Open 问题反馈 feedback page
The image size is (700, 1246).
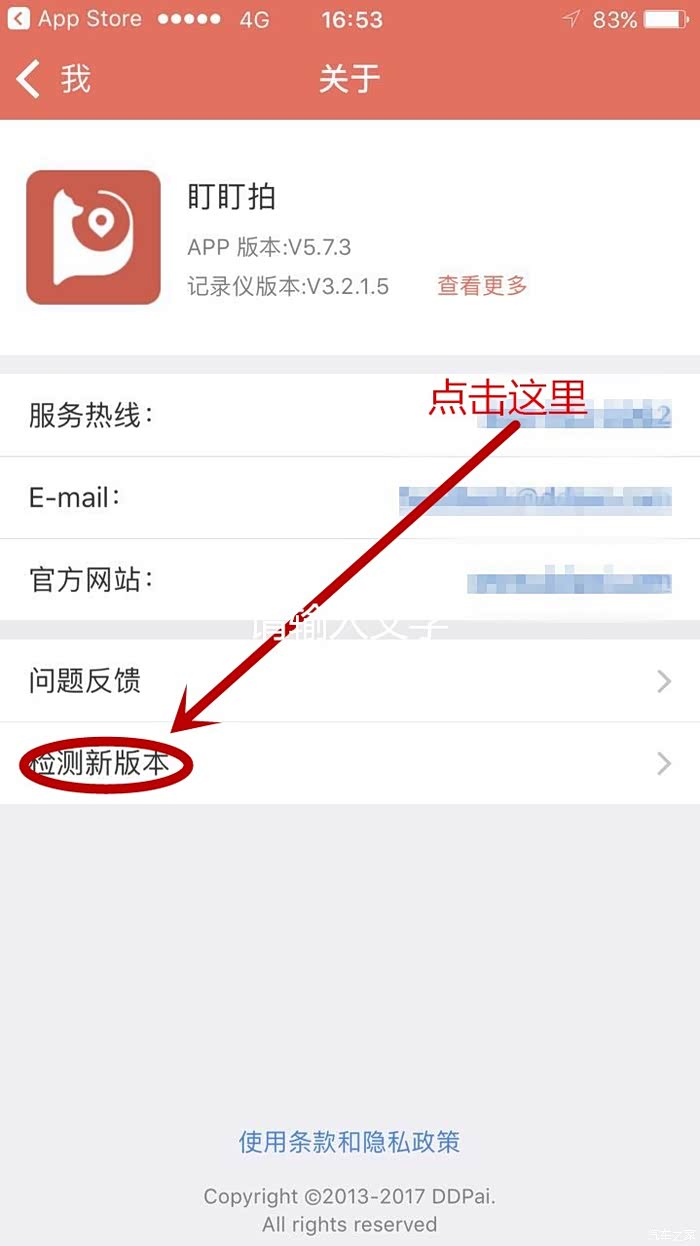point(350,681)
